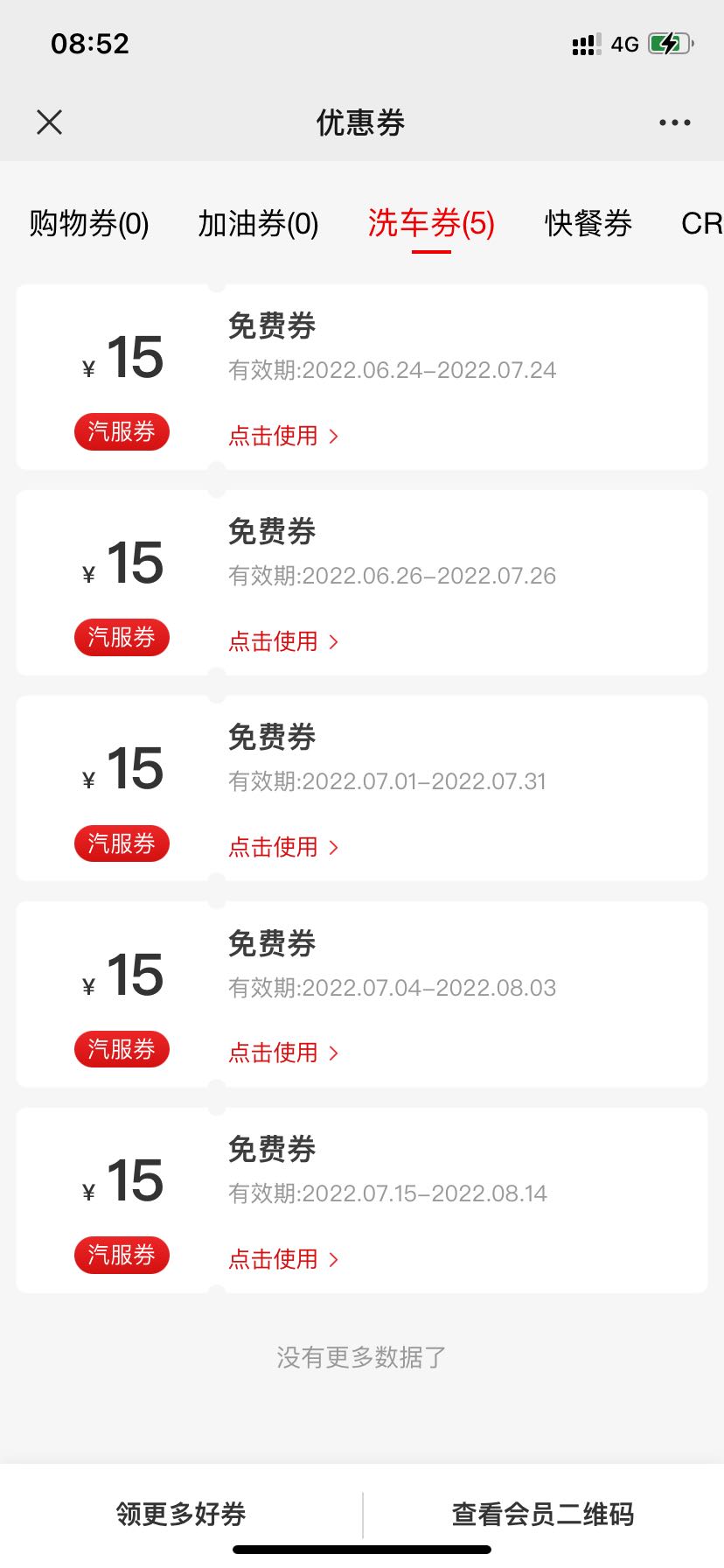
Task: View member QR code via 查看会员二维码
Action: [x=543, y=1514]
